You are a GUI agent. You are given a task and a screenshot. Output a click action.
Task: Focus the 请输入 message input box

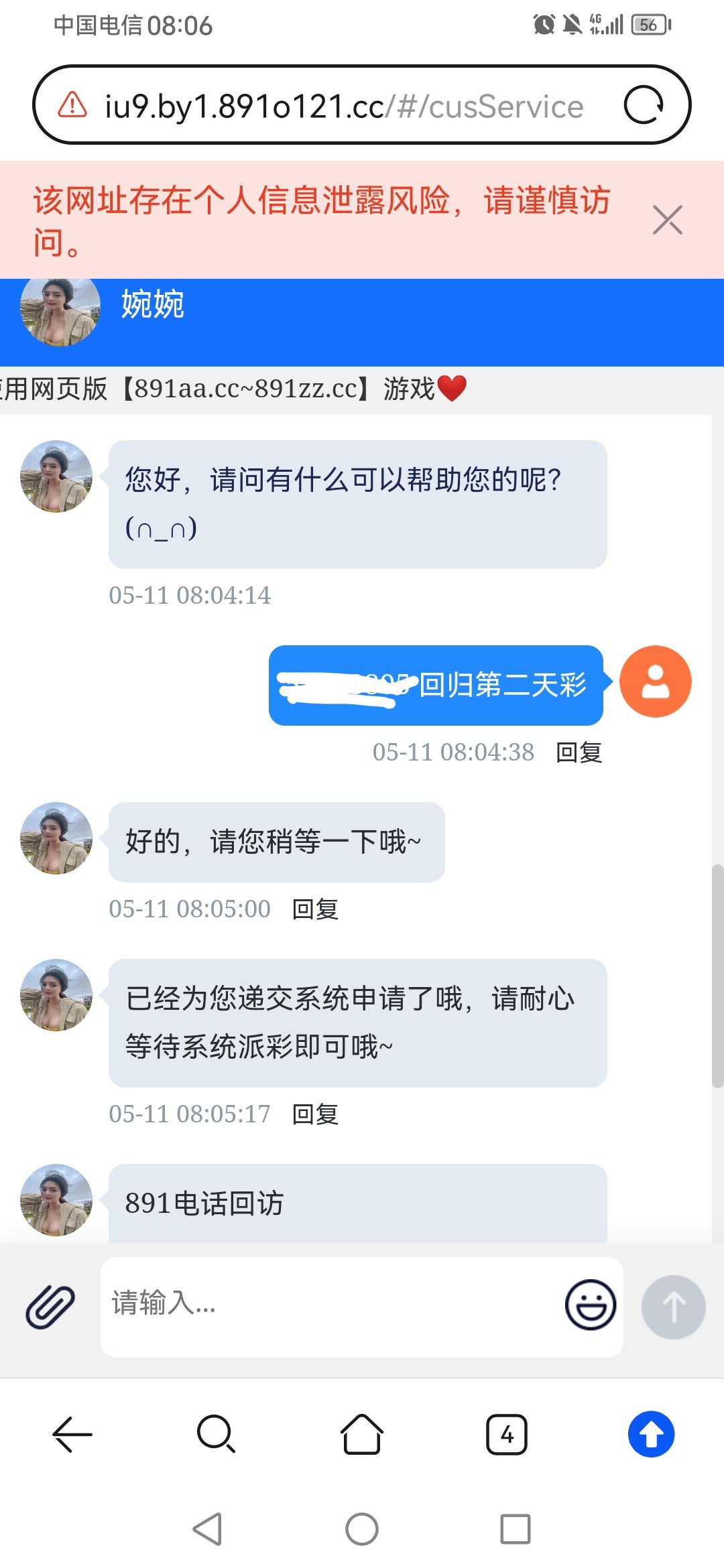328,1305
